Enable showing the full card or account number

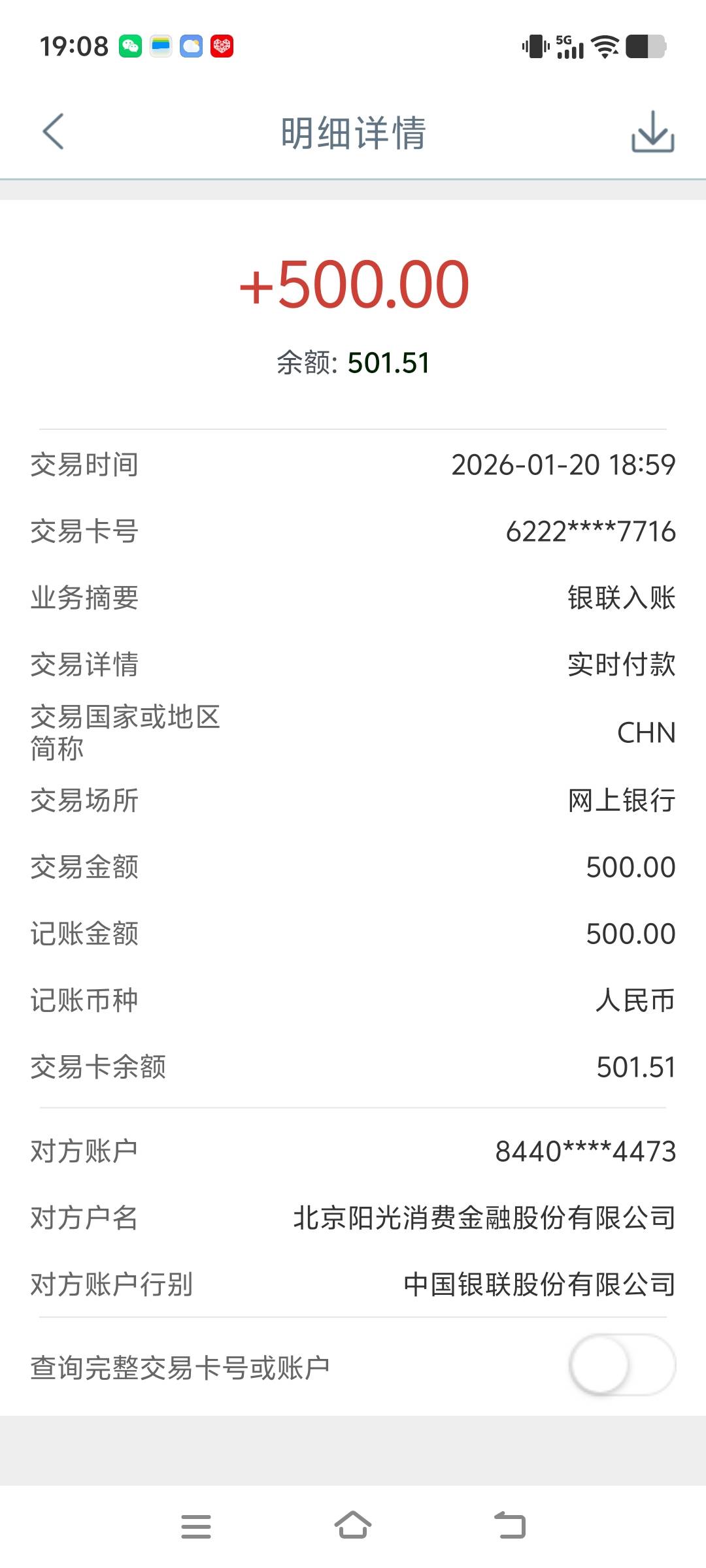click(621, 1365)
